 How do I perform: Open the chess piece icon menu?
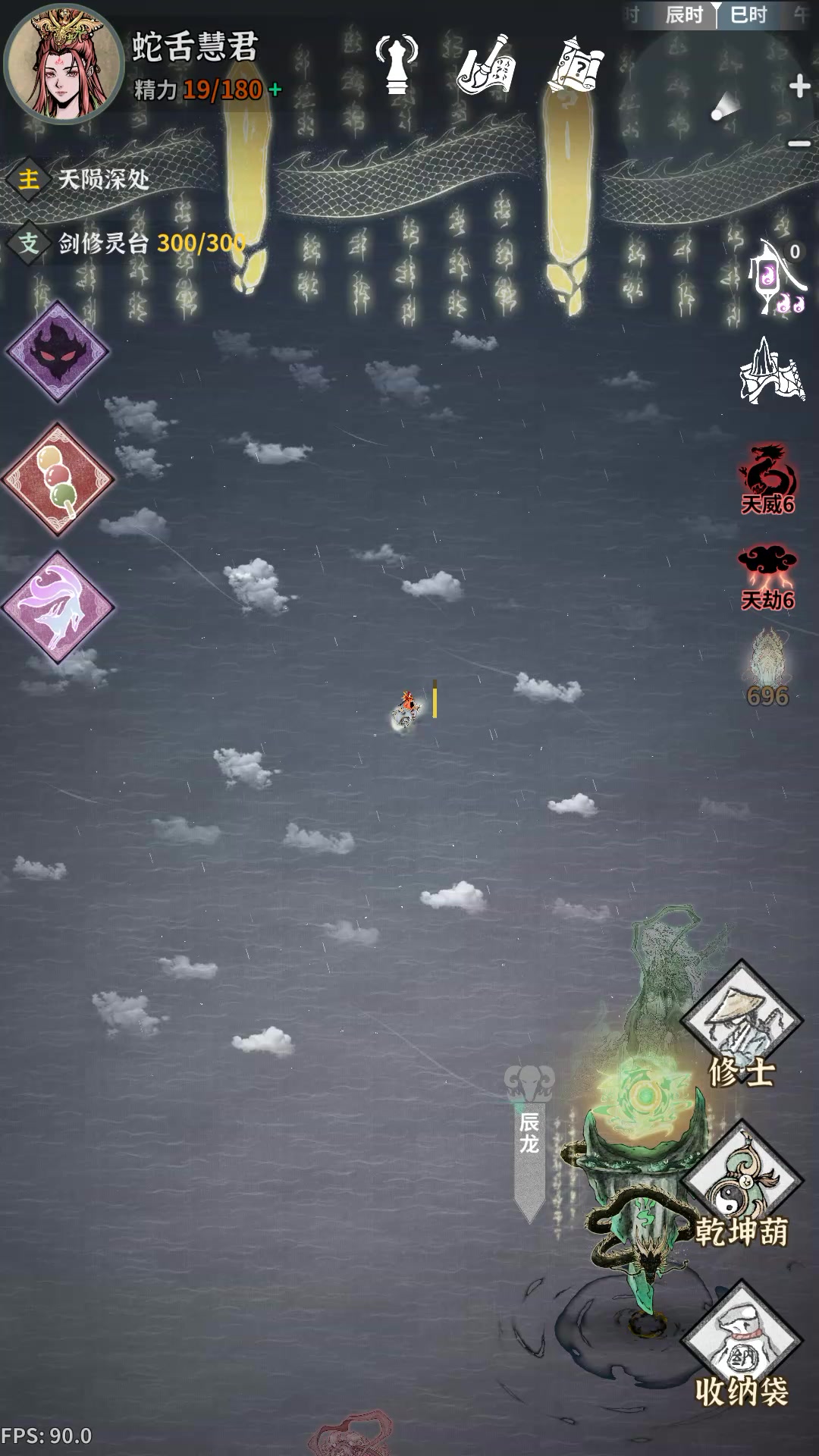pyautogui.click(x=396, y=64)
